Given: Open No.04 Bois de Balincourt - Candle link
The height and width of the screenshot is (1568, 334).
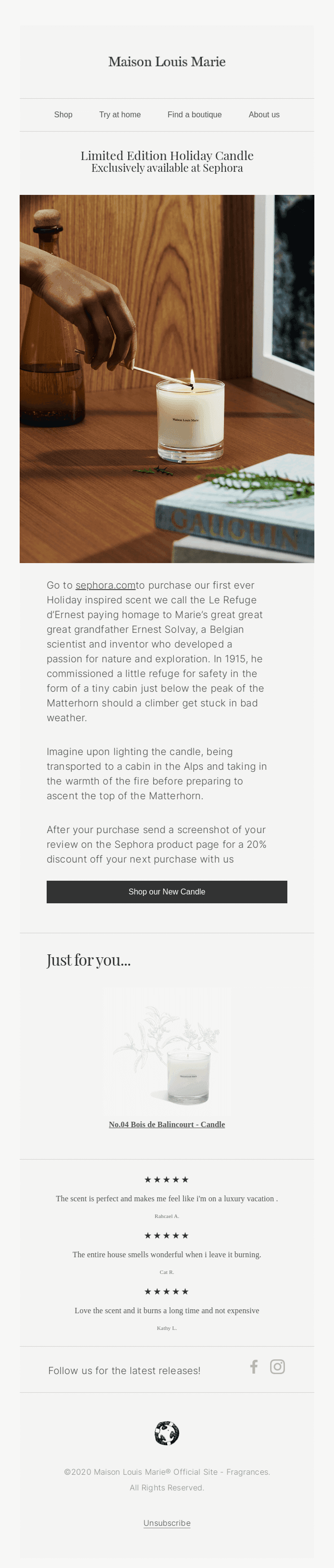Looking at the screenshot, I should pos(167,1124).
